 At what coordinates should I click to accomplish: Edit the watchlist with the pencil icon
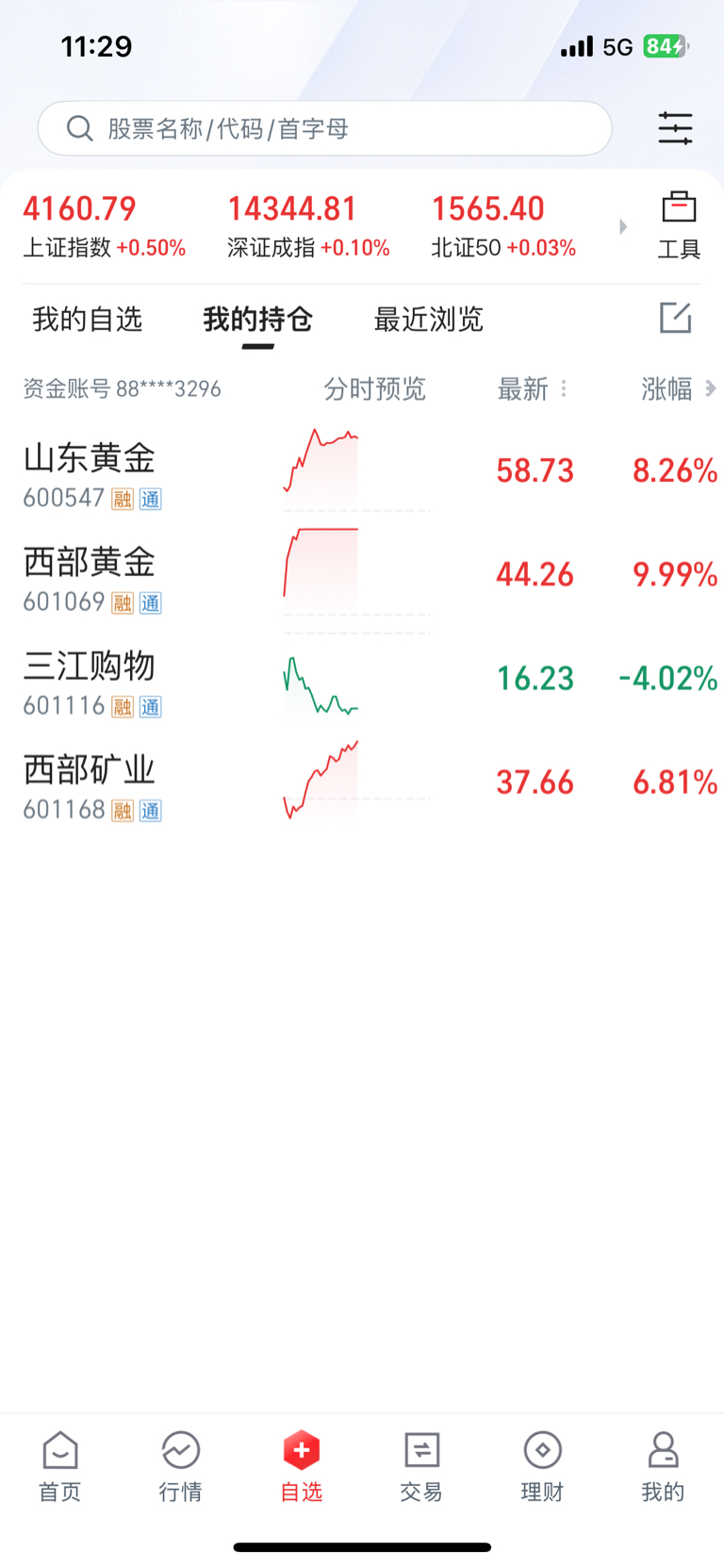[675, 319]
